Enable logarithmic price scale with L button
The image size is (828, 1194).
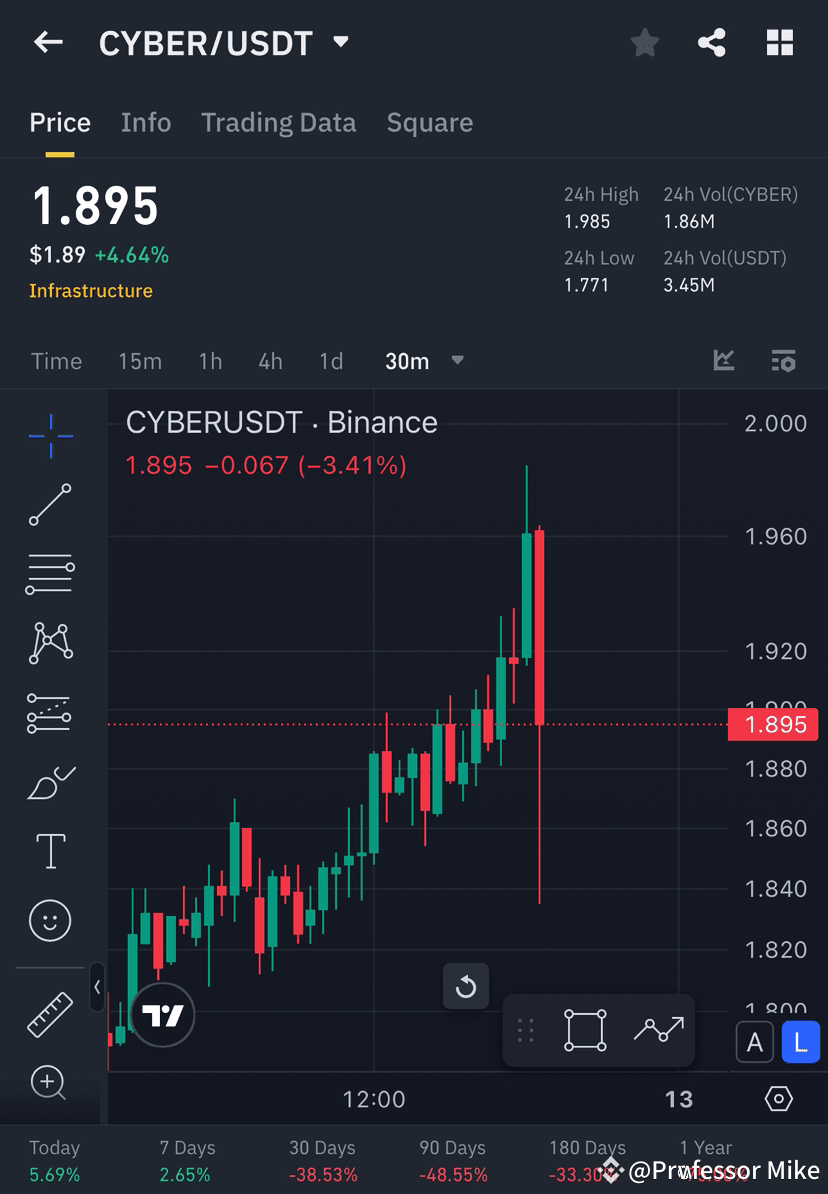800,1042
